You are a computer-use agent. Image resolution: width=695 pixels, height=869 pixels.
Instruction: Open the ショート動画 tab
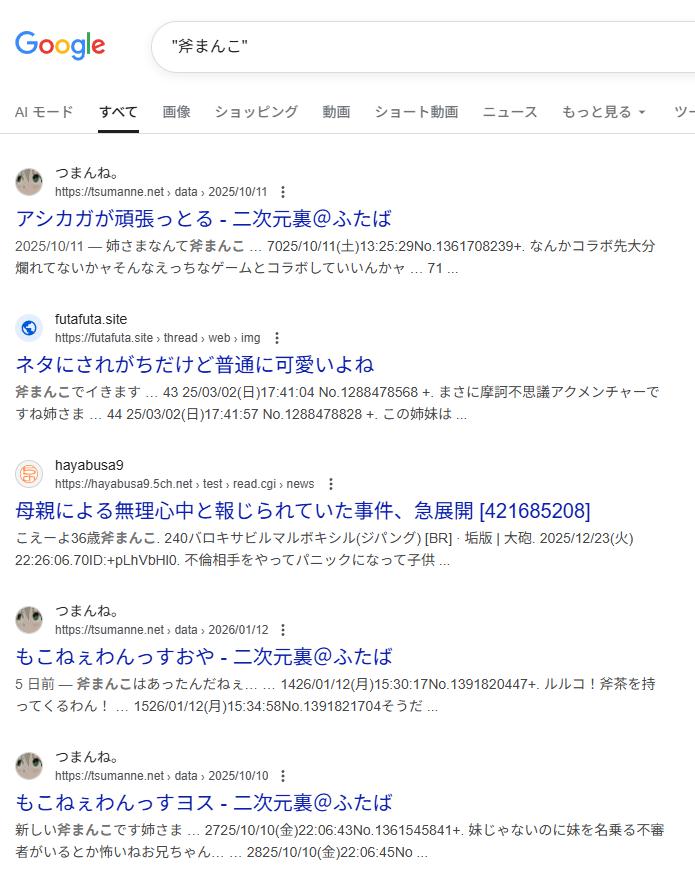(x=416, y=112)
